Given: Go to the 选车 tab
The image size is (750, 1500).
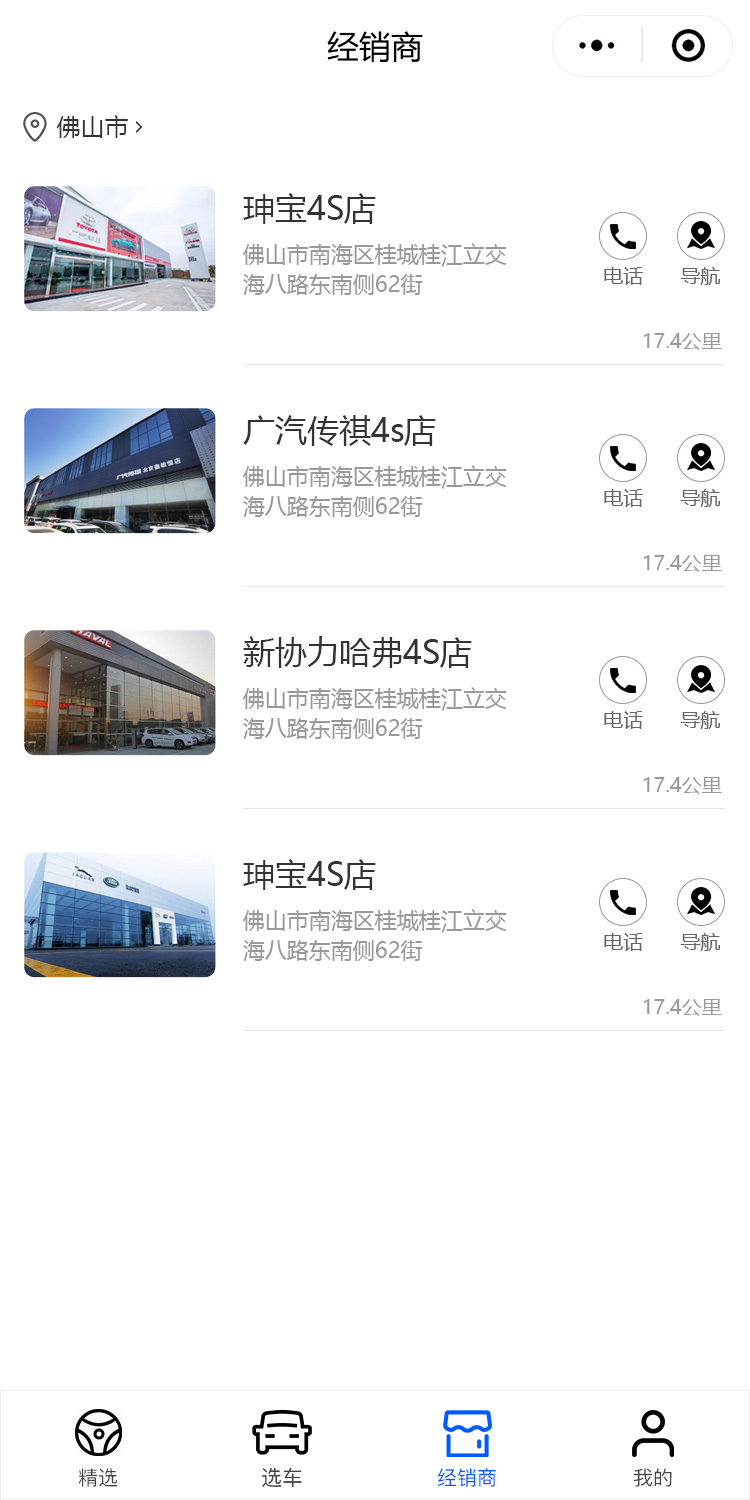Looking at the screenshot, I should 281,1446.
